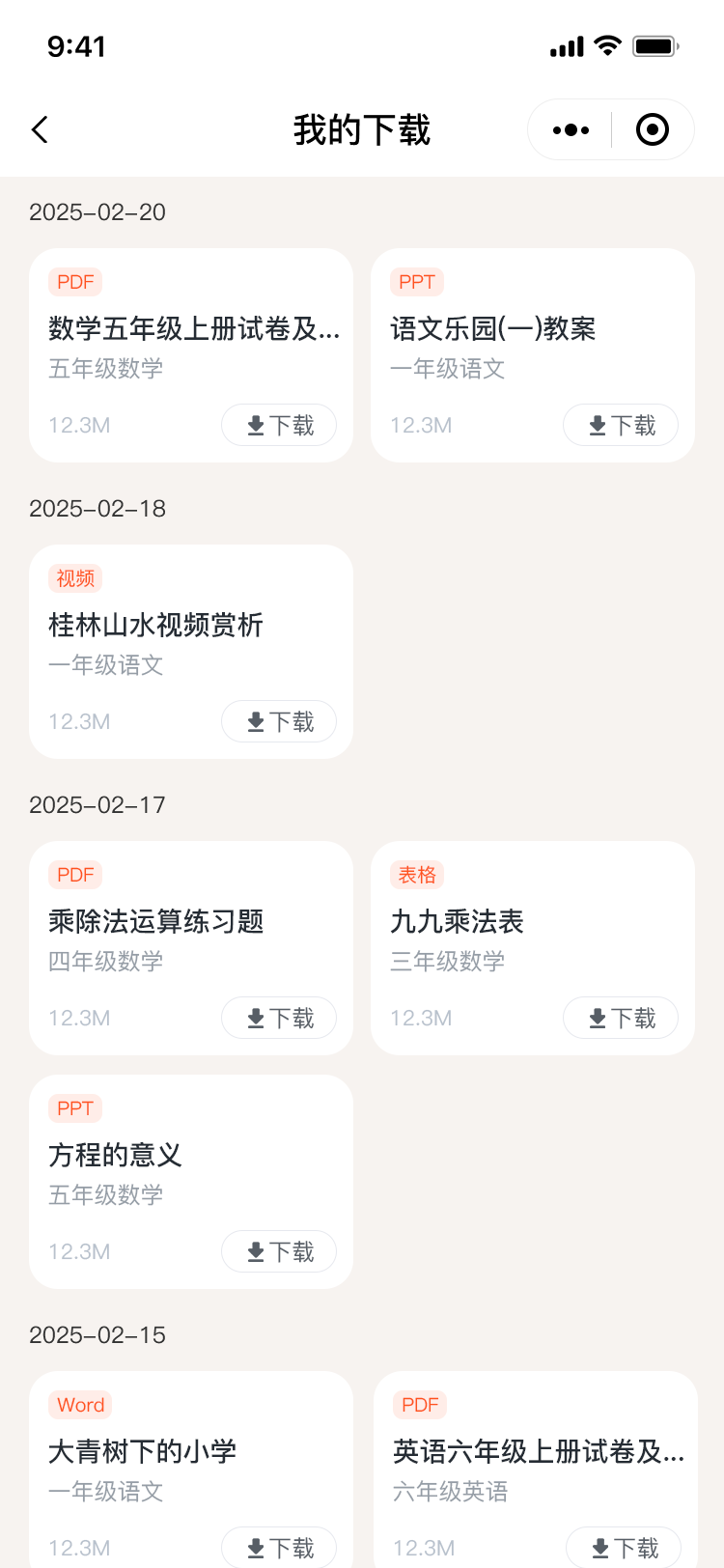Download 语文乐园(一)教案 PPT
The image size is (724, 1568).
(621, 425)
